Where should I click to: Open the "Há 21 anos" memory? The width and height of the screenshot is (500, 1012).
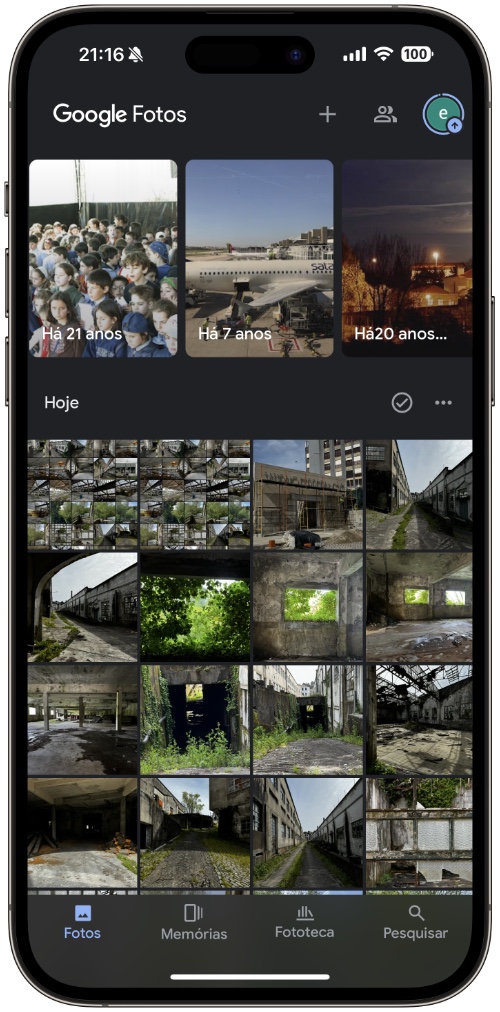(x=103, y=258)
